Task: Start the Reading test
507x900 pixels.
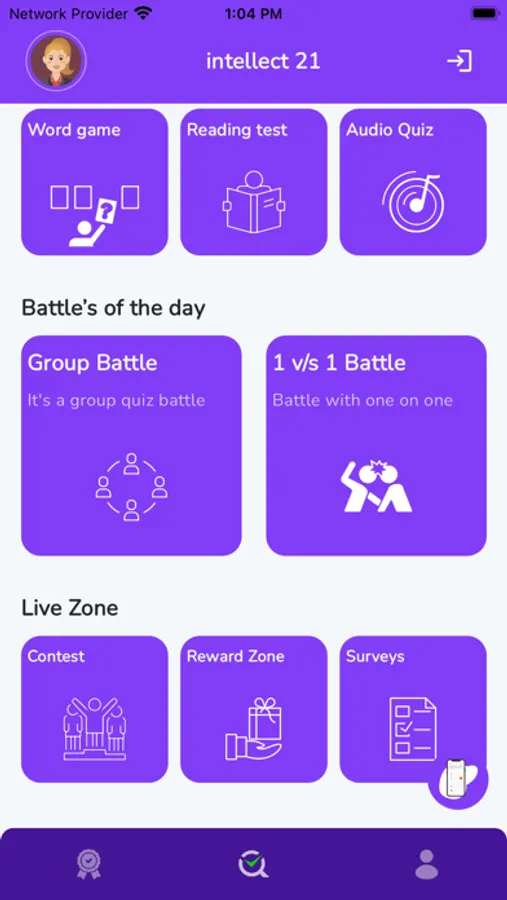Action: [254, 182]
